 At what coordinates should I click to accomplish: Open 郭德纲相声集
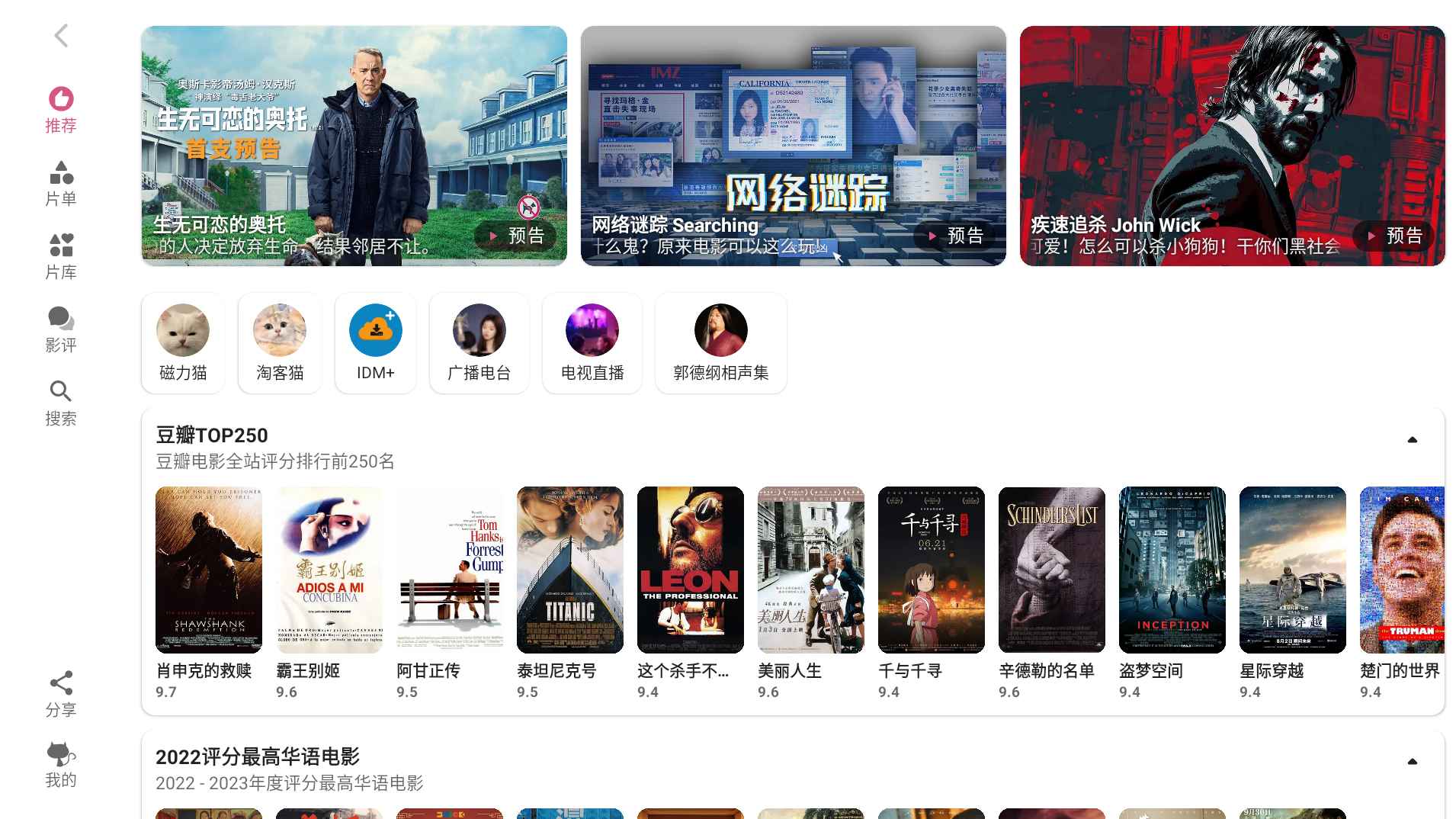720,343
